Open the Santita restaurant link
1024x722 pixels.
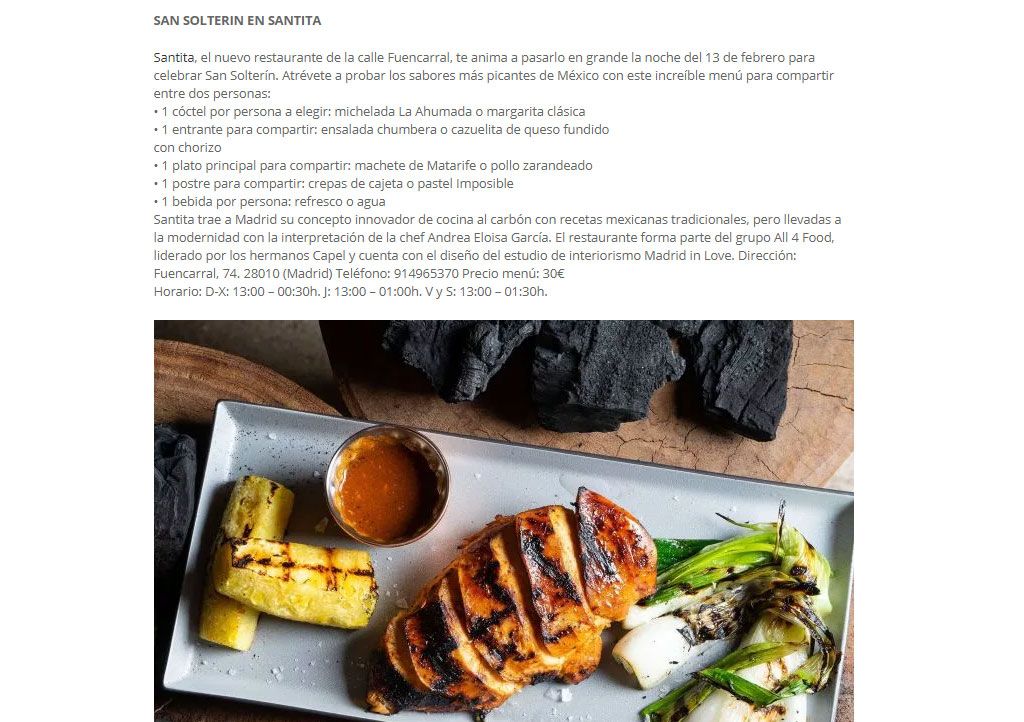pyautogui.click(x=174, y=58)
